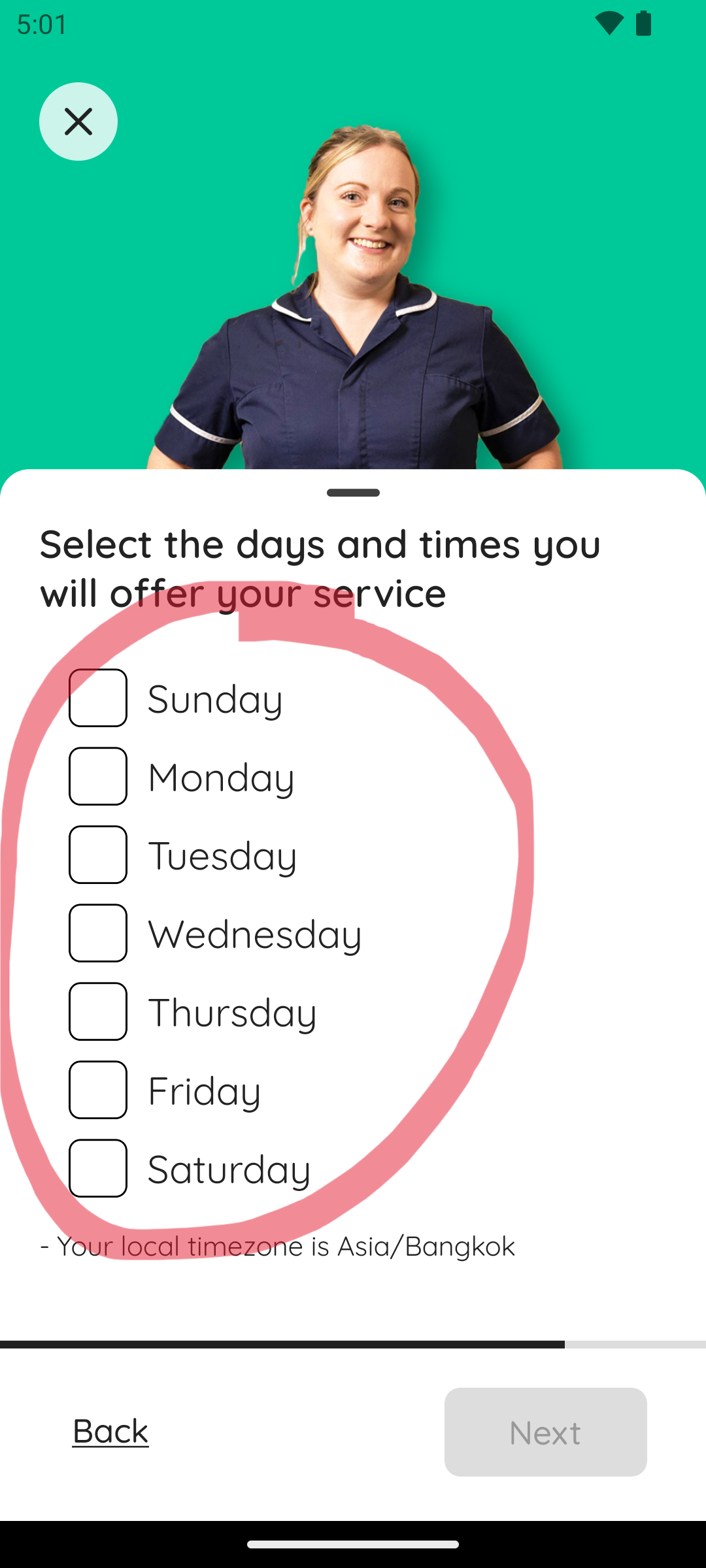Select Monday as an available day
Viewport: 706px width, 1568px height.
[x=98, y=776]
